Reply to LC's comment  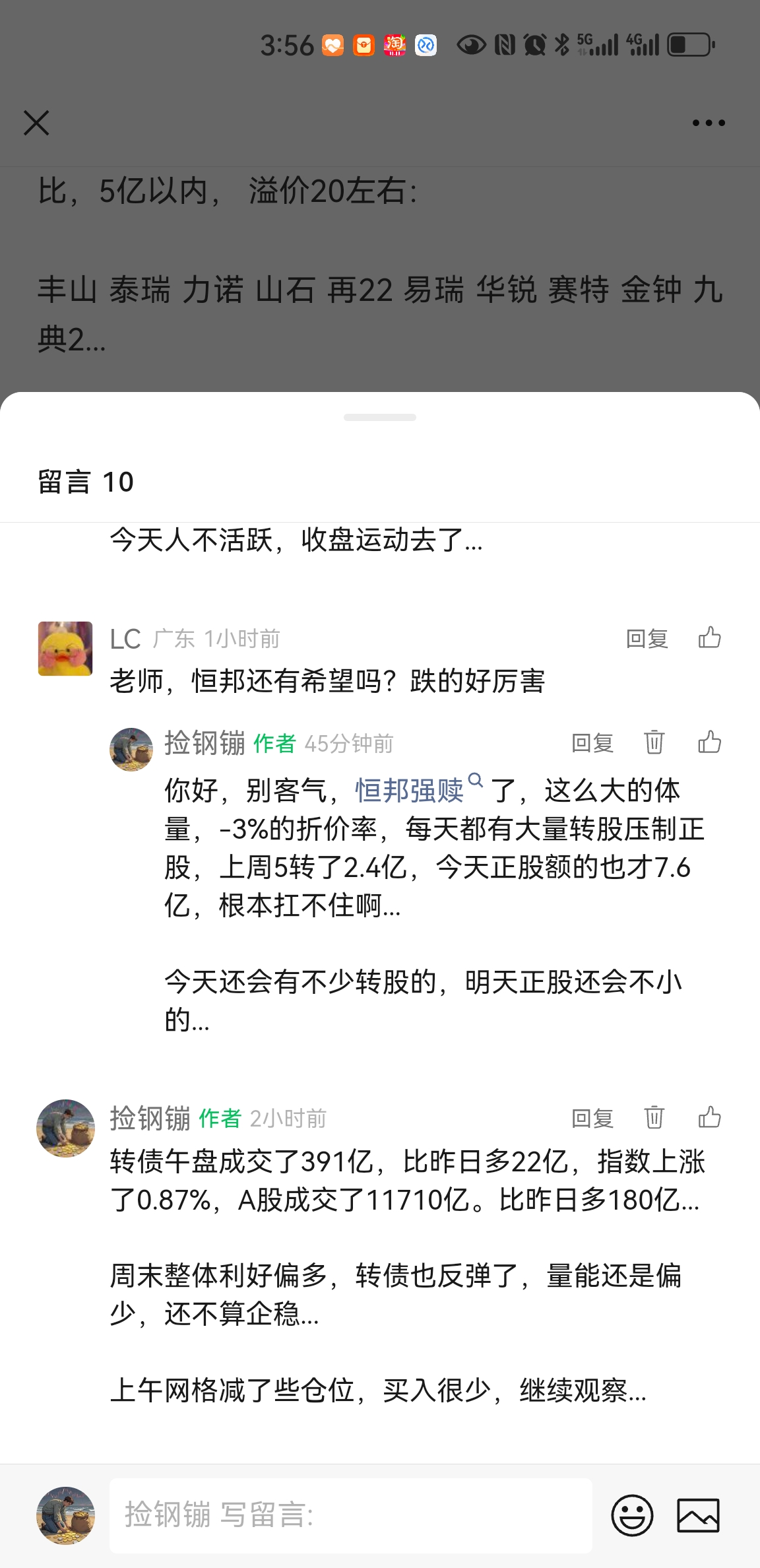pyautogui.click(x=647, y=638)
